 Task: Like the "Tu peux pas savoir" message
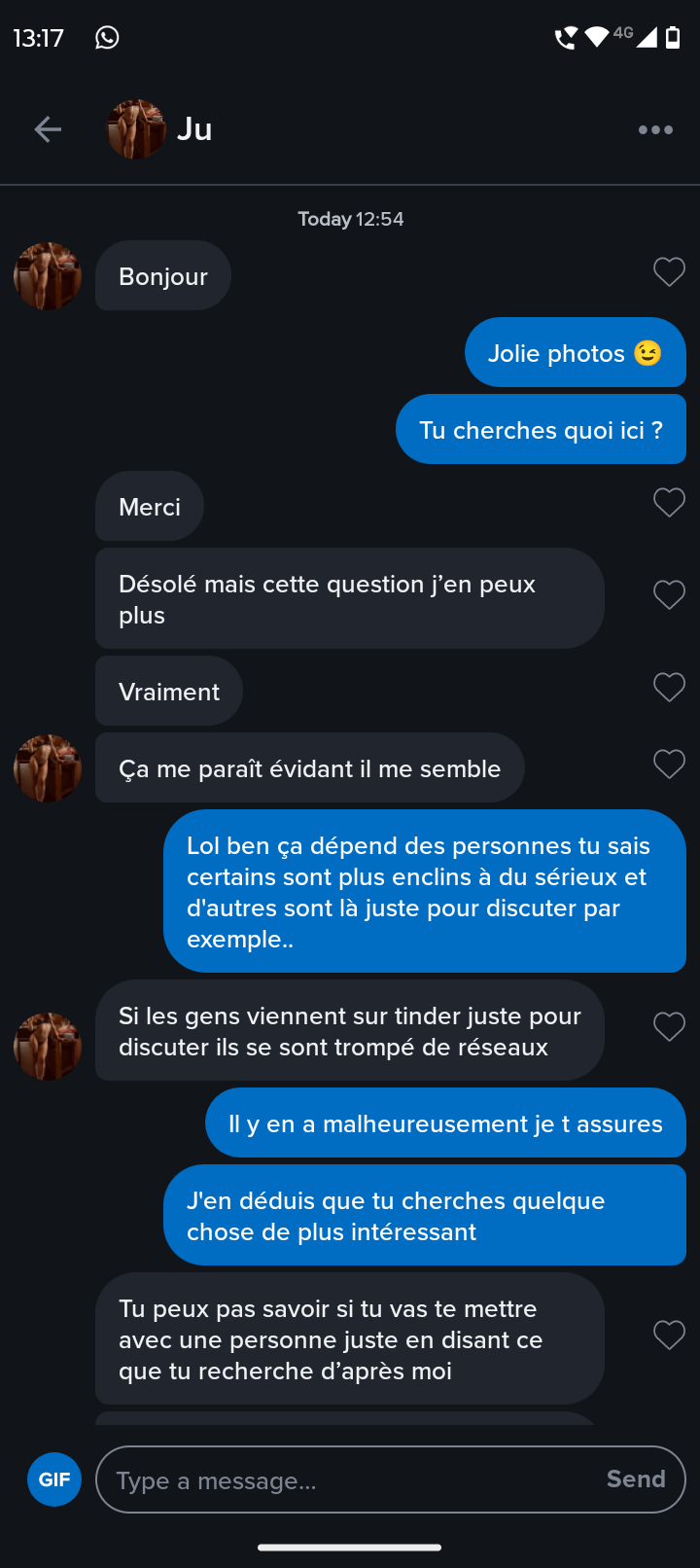669,1335
